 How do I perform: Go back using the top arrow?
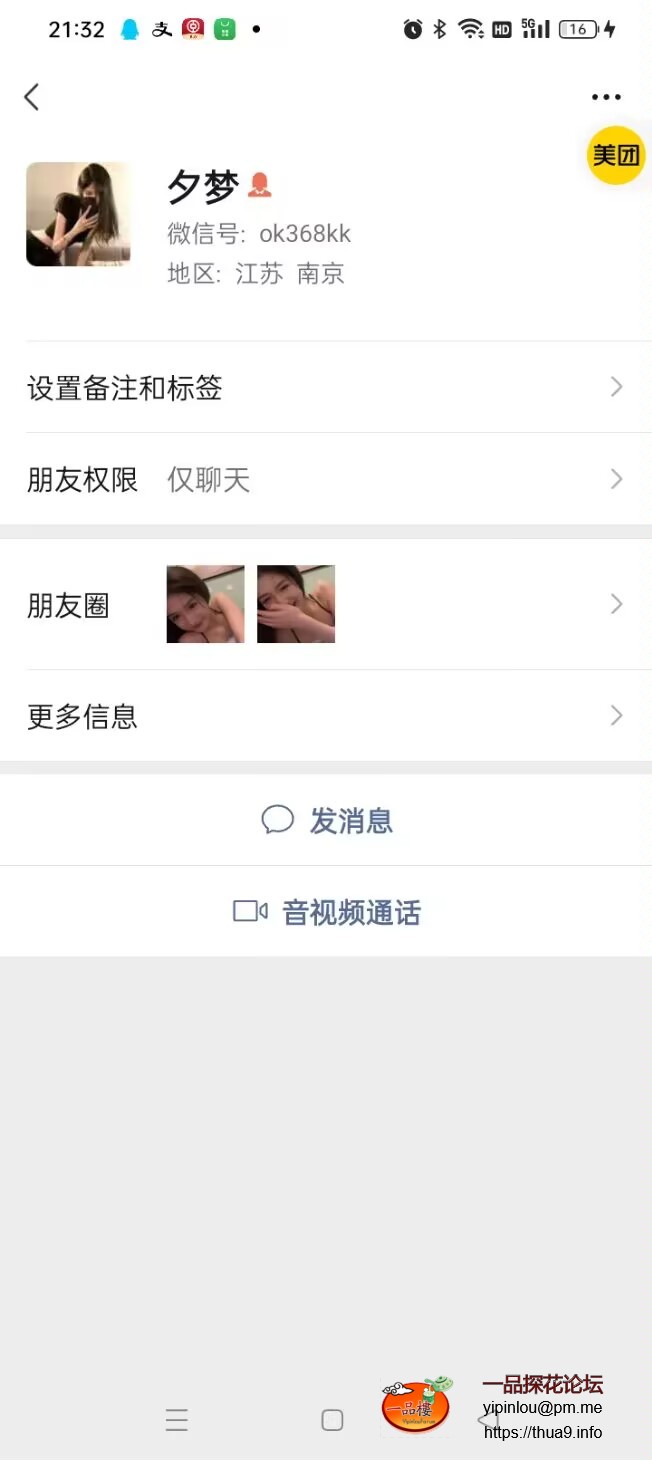click(32, 97)
